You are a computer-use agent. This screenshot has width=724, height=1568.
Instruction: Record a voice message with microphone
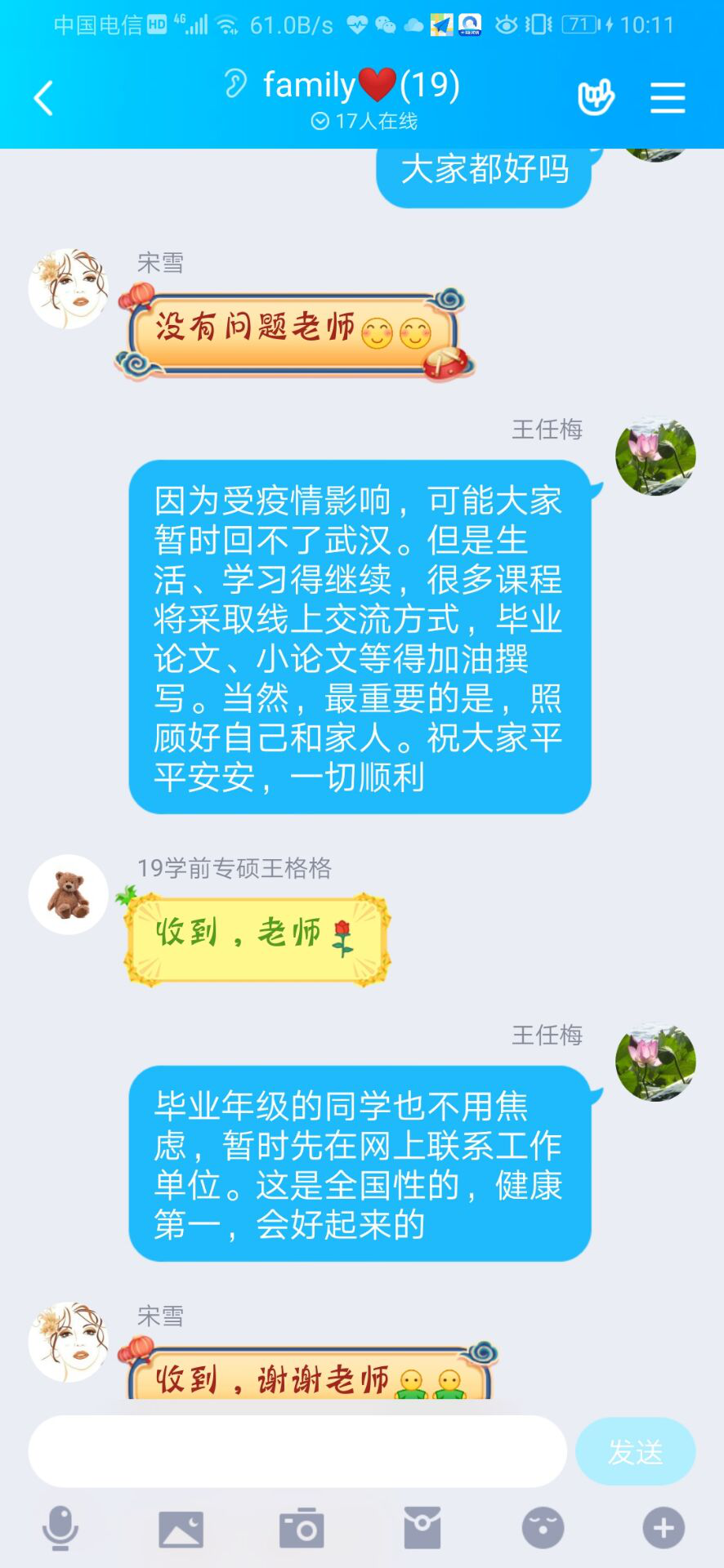pos(60,1528)
